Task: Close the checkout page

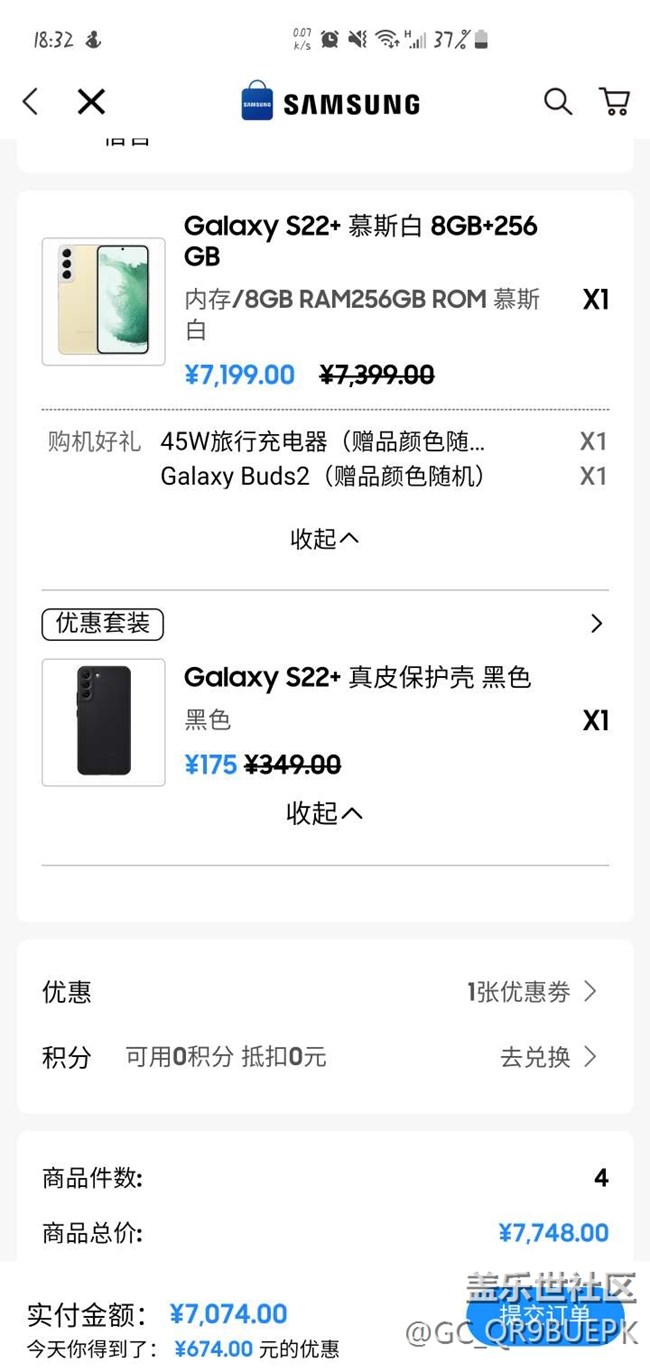Action: (91, 101)
